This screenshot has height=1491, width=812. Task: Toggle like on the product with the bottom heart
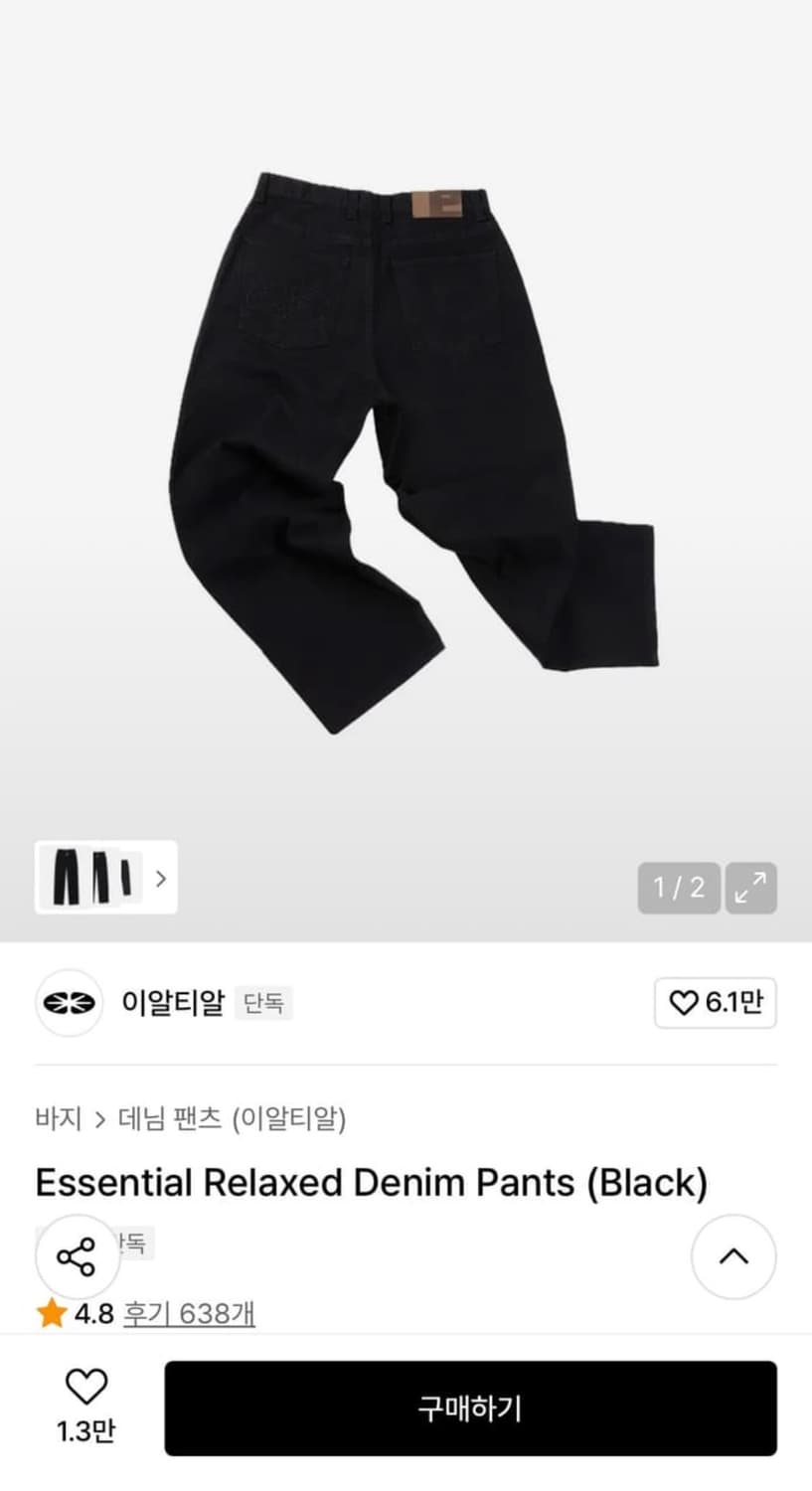point(88,1387)
